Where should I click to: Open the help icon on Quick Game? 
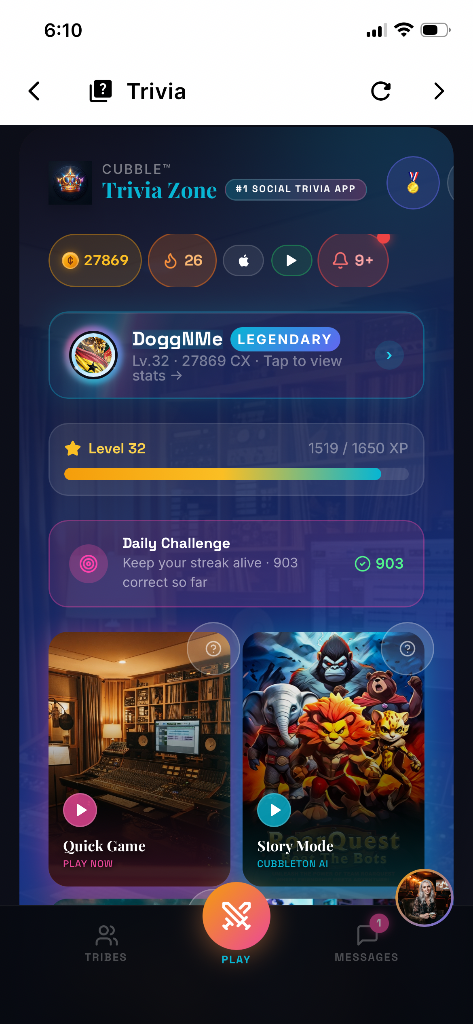click(213, 648)
